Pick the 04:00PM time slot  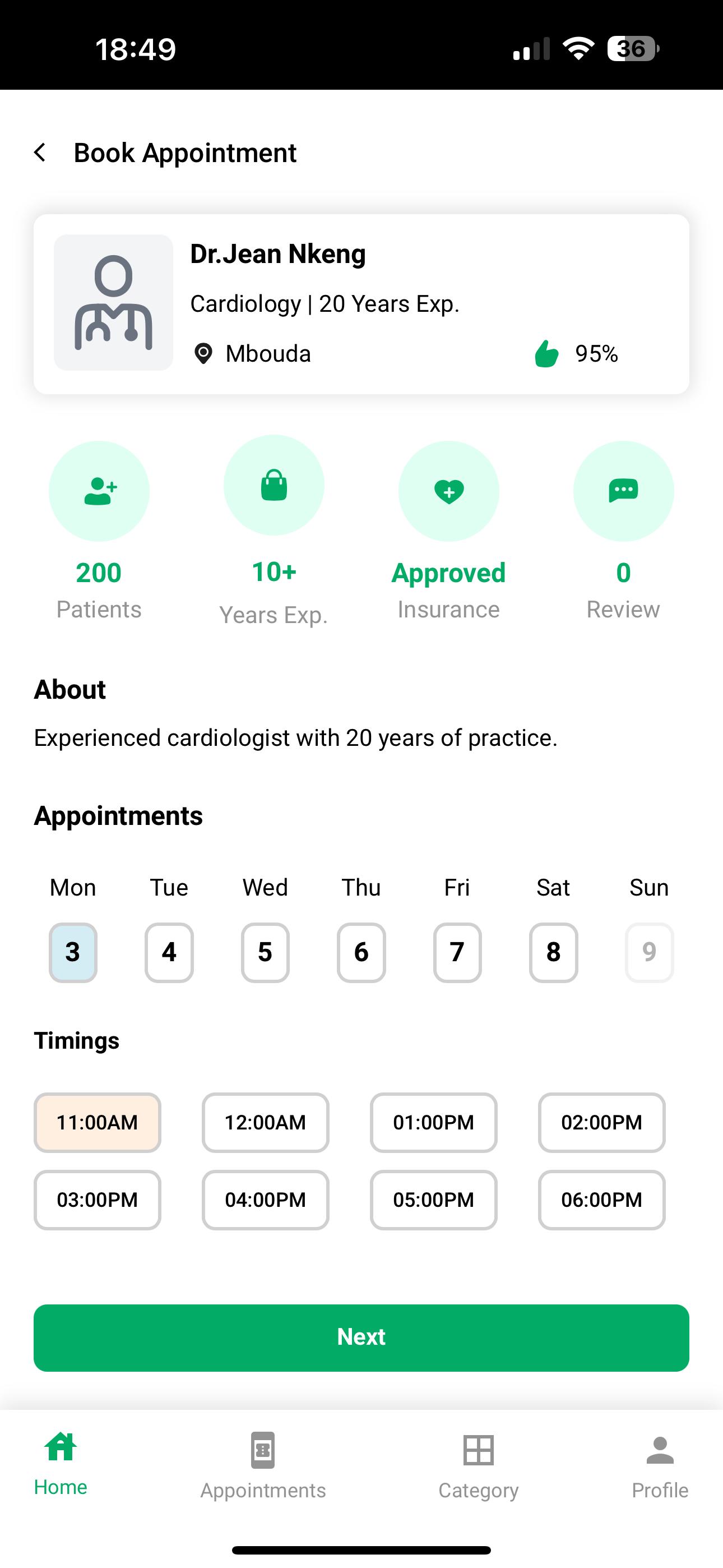tap(265, 1199)
